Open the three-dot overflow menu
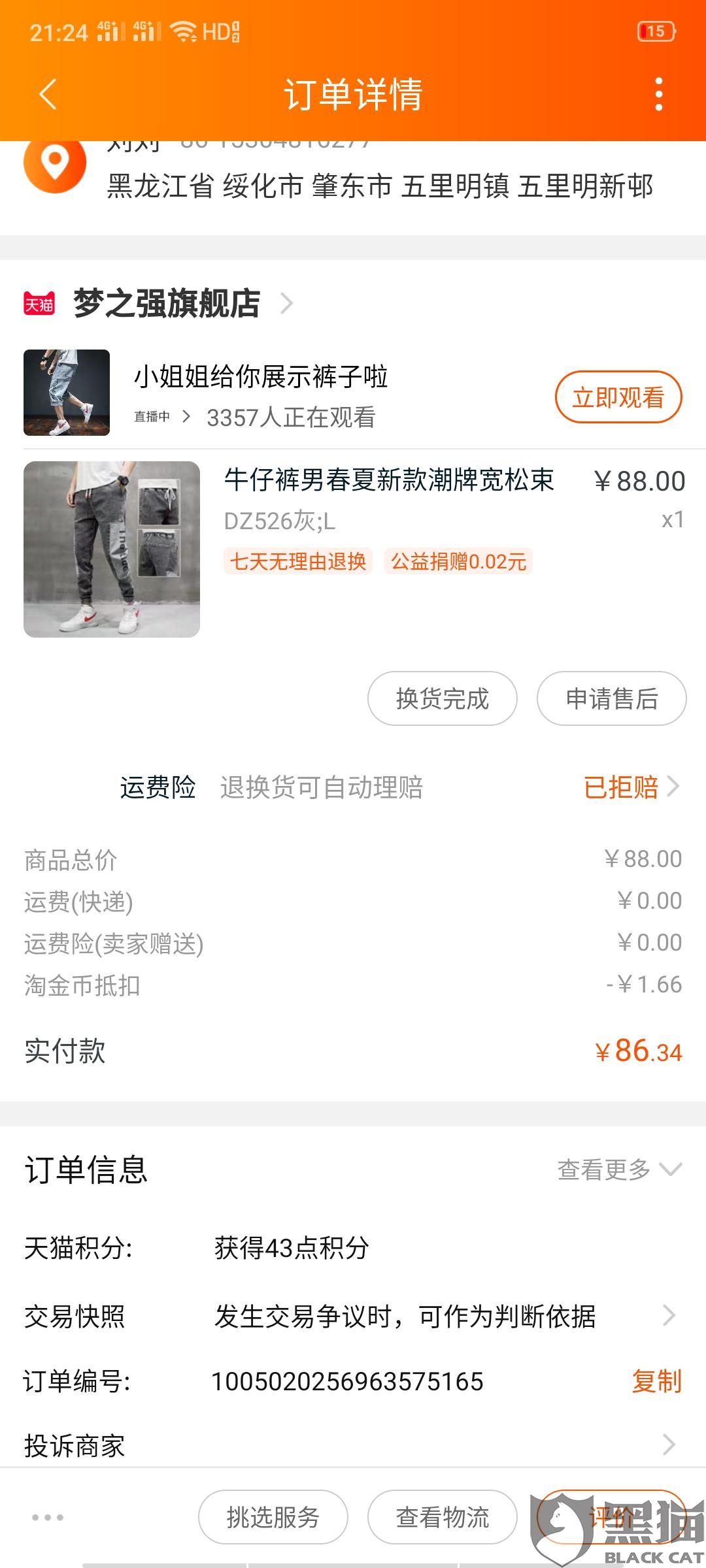The width and height of the screenshot is (706, 1568). (658, 94)
